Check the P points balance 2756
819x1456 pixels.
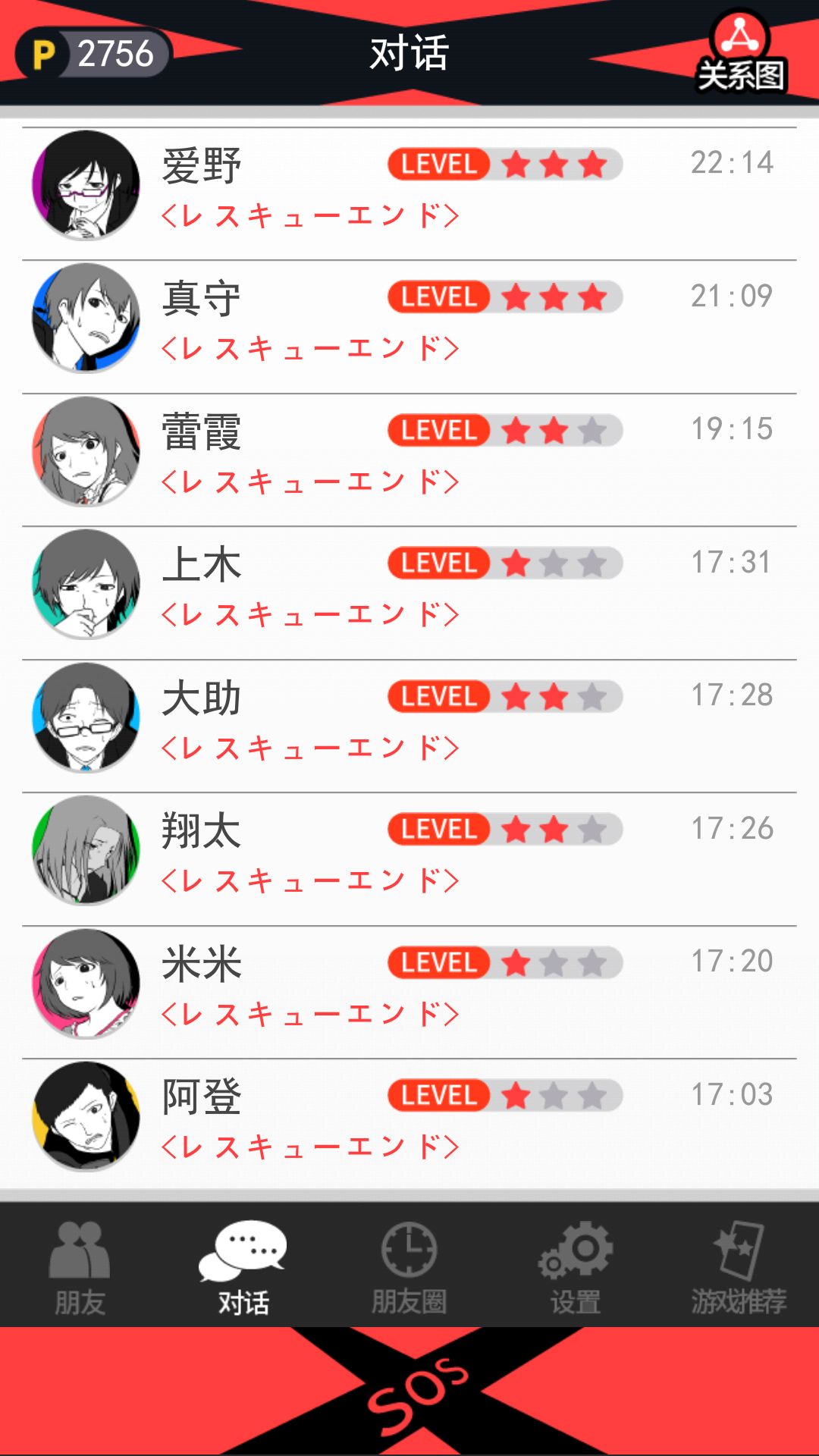point(94,53)
